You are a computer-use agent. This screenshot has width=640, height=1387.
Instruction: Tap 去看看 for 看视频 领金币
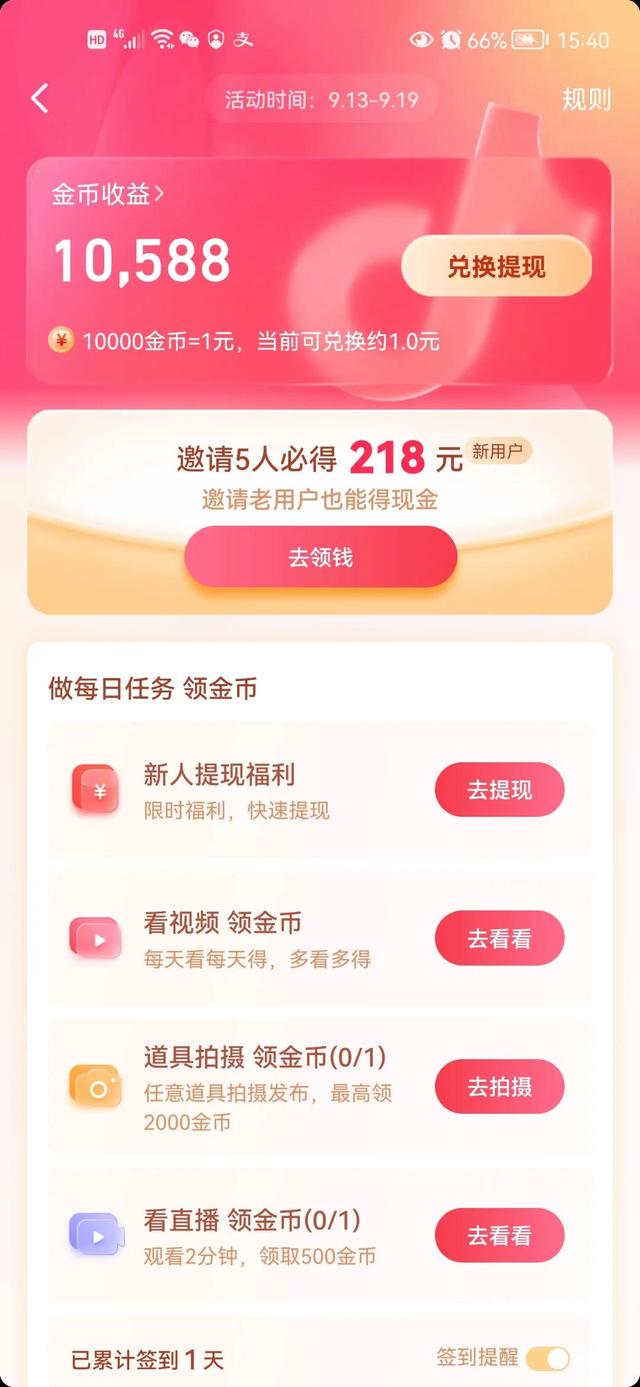(500, 938)
